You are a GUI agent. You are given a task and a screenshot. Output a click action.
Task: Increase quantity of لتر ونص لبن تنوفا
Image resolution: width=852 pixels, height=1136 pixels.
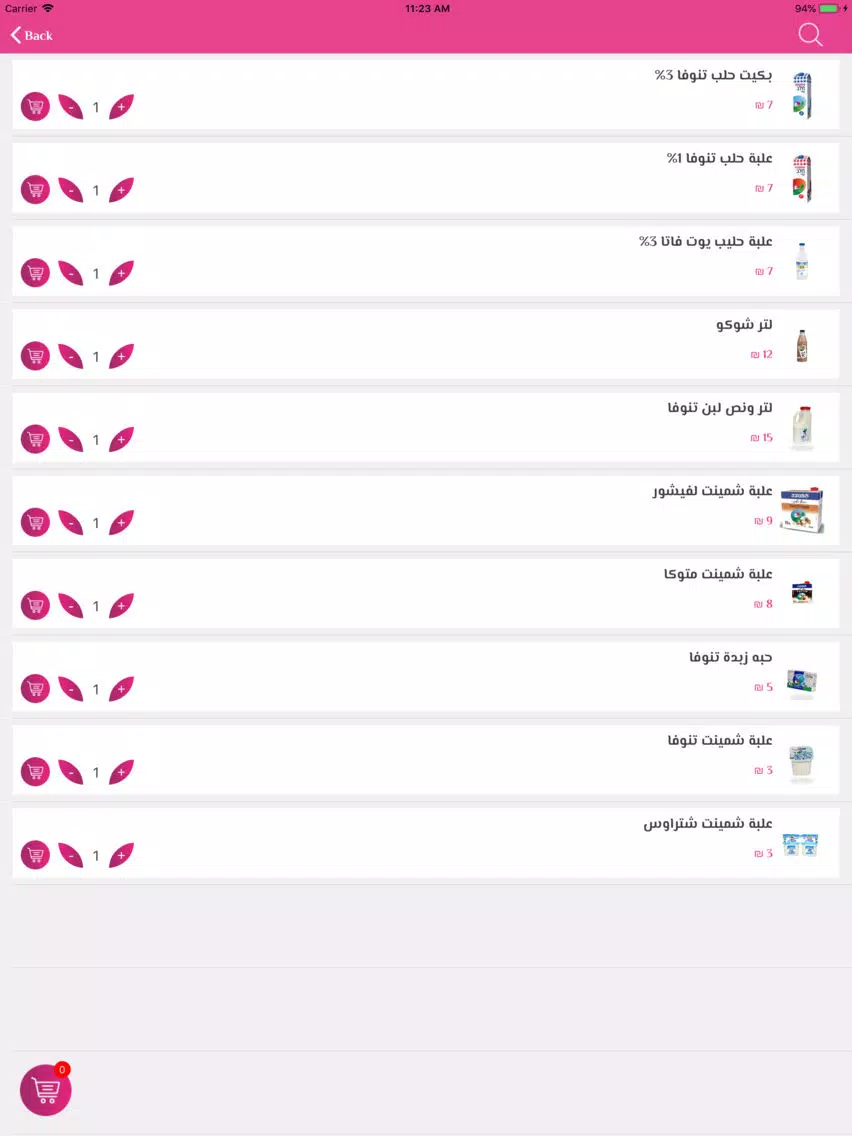point(121,440)
